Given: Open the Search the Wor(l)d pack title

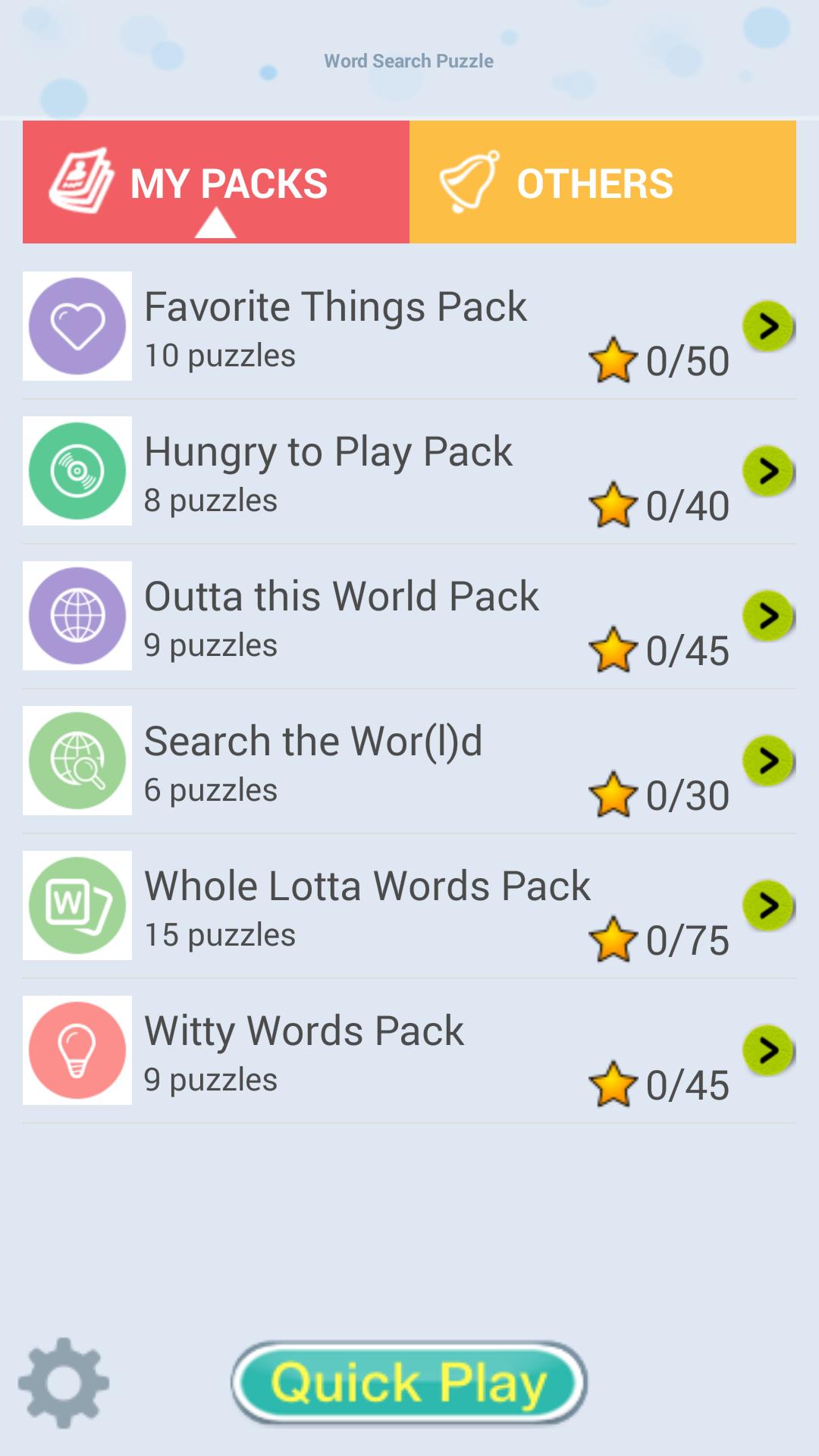Looking at the screenshot, I should (x=315, y=739).
